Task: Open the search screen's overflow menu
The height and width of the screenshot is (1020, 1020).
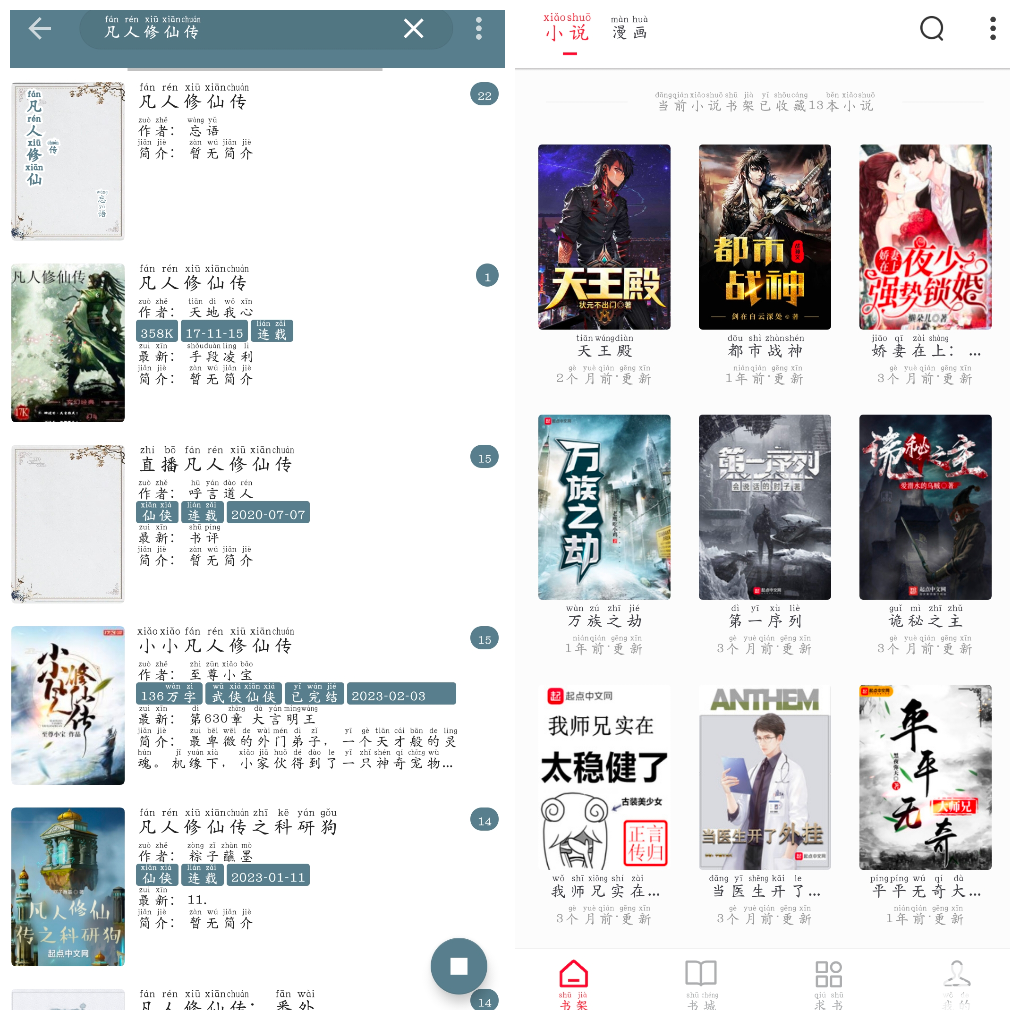Action: (x=479, y=29)
